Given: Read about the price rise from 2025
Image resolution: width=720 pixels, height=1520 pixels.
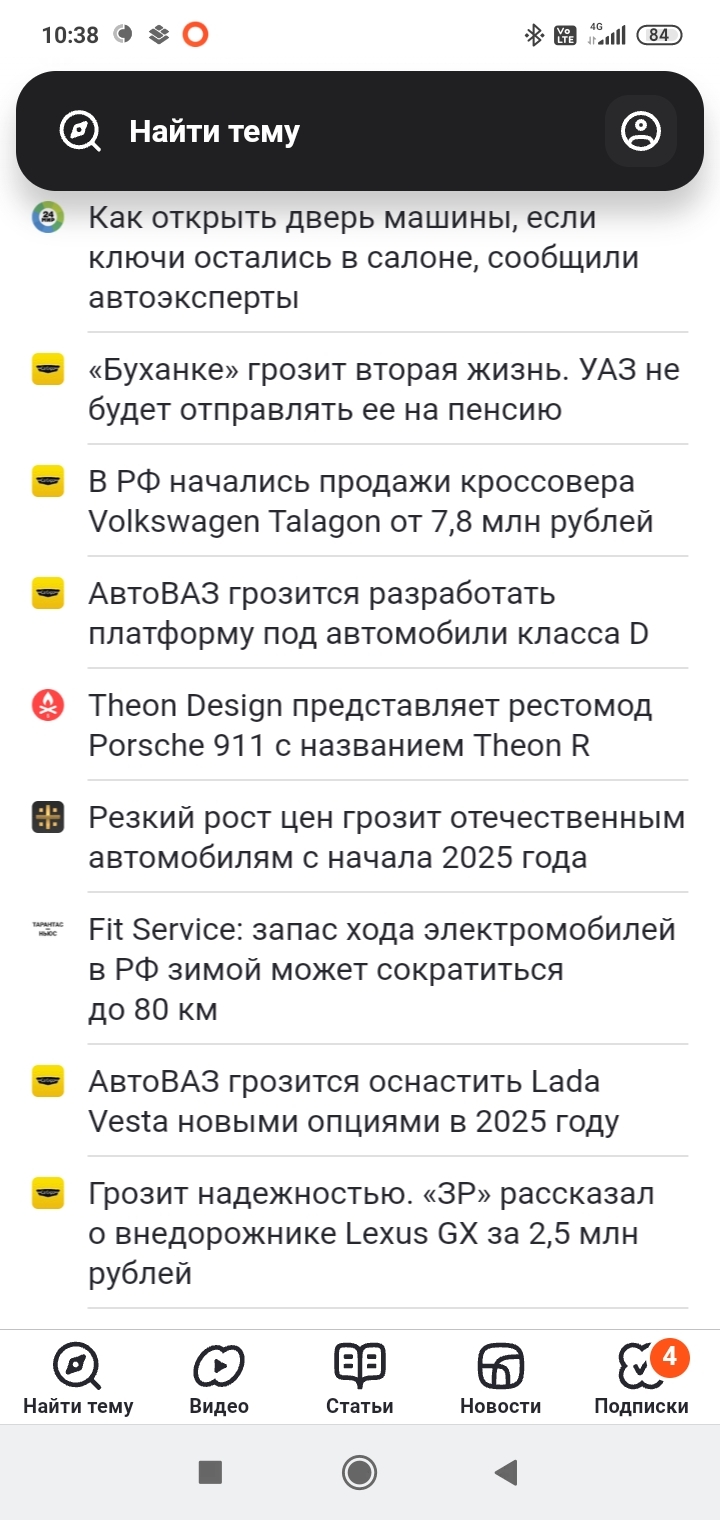Looking at the screenshot, I should (387, 837).
